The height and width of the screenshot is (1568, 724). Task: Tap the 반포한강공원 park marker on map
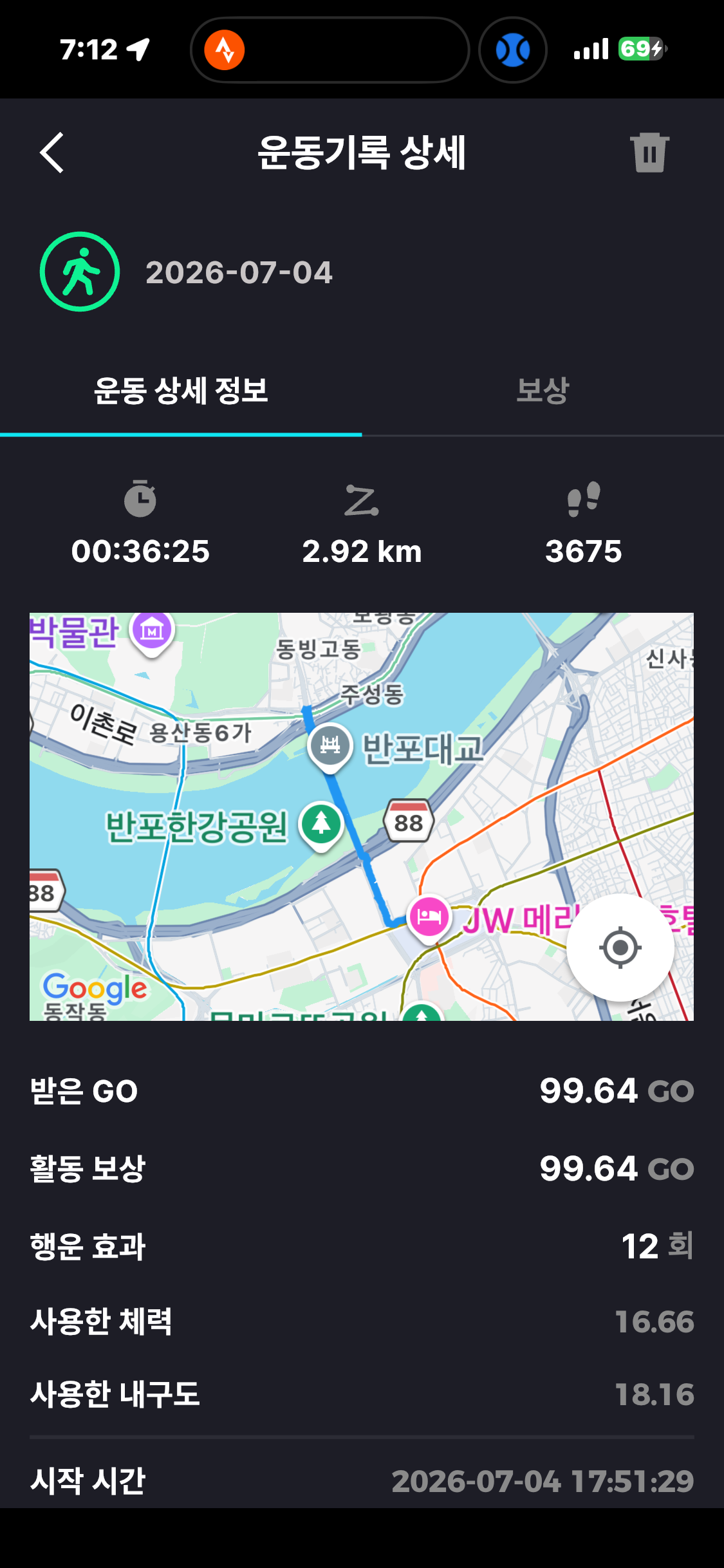pos(321,825)
